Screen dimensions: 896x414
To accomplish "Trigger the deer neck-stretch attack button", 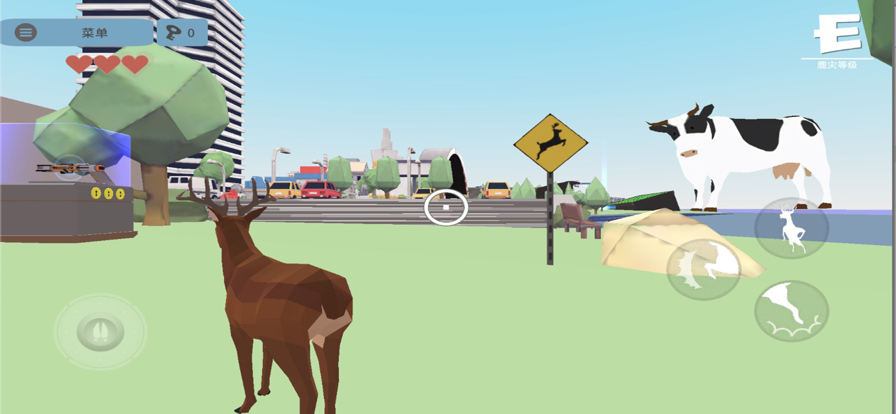I will click(703, 269).
